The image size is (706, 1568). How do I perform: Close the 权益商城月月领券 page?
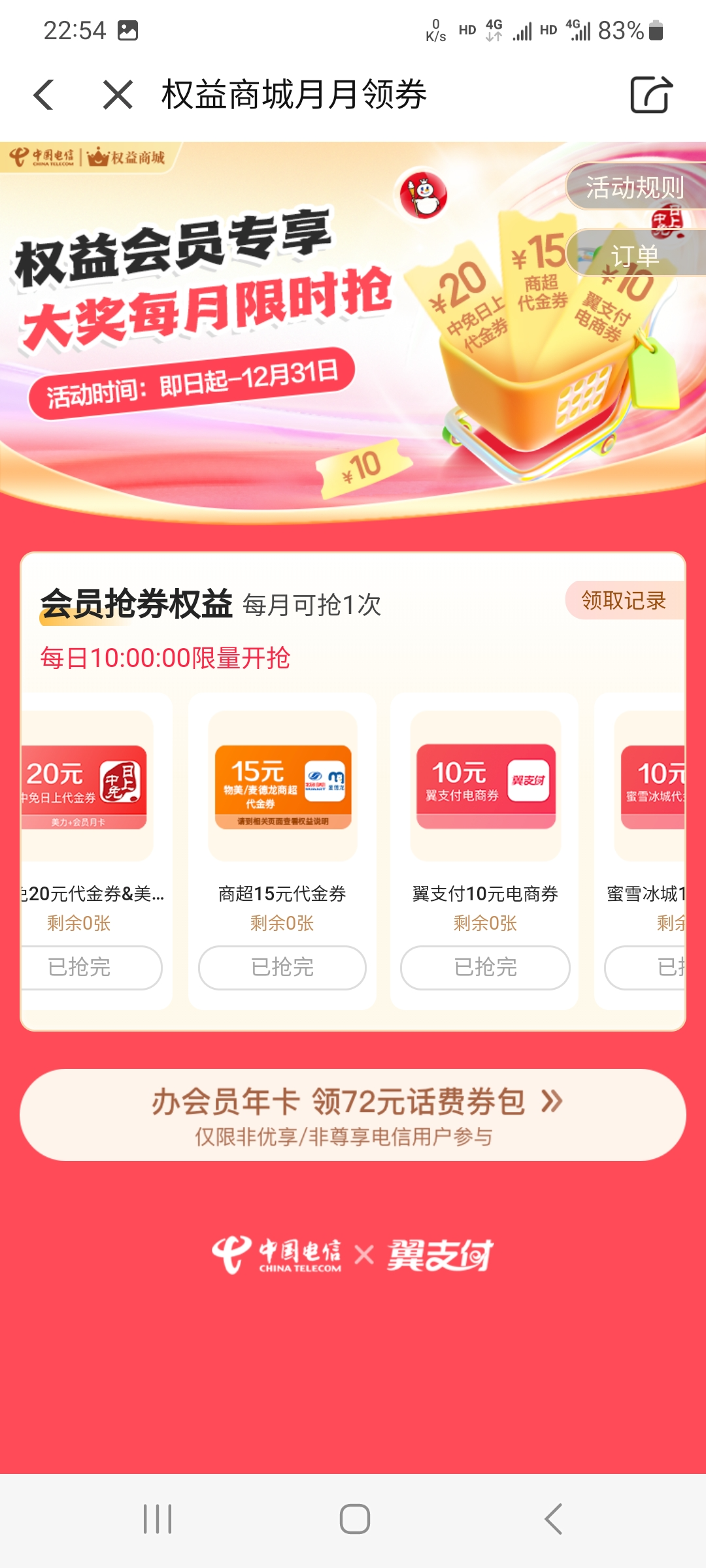(118, 95)
